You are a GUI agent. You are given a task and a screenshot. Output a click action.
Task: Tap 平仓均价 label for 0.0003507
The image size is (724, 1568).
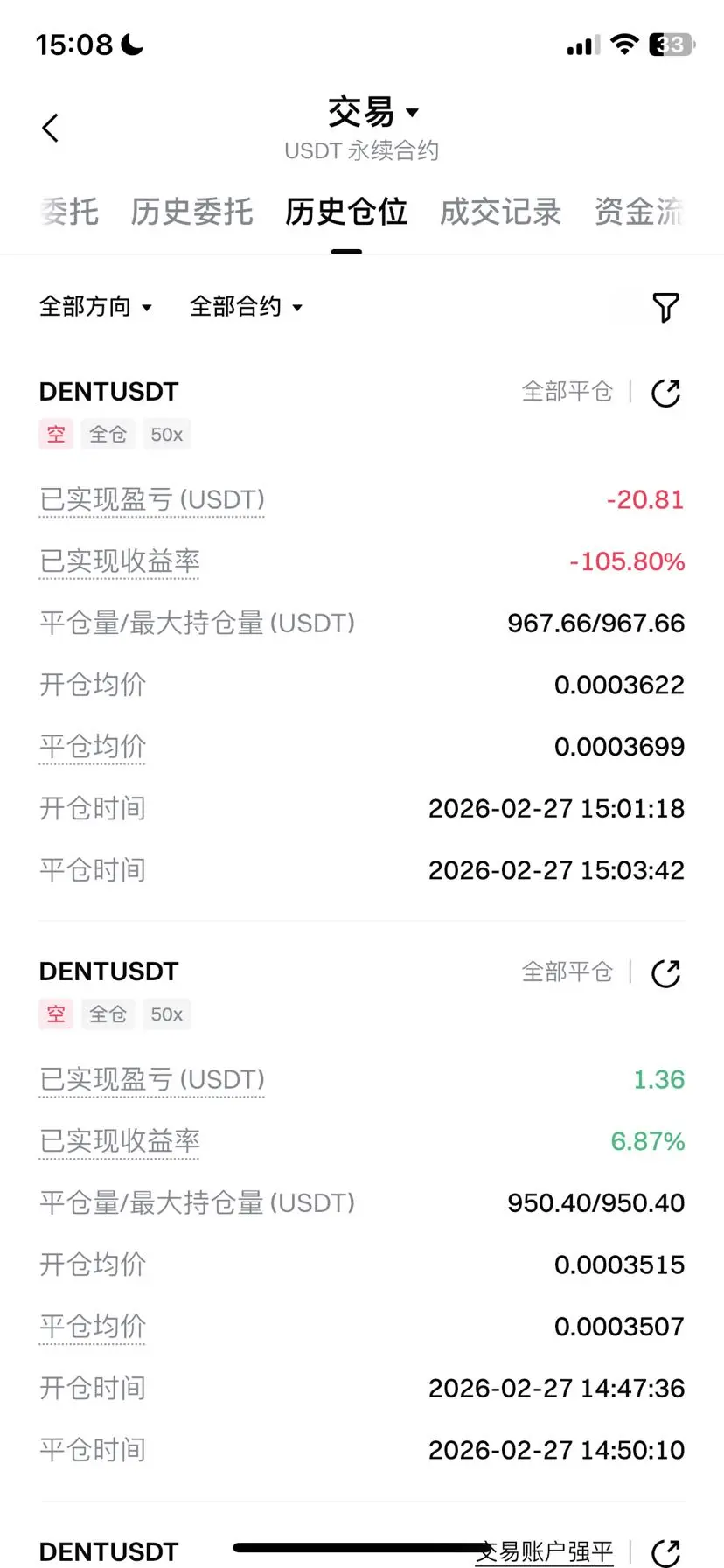[x=93, y=1327]
